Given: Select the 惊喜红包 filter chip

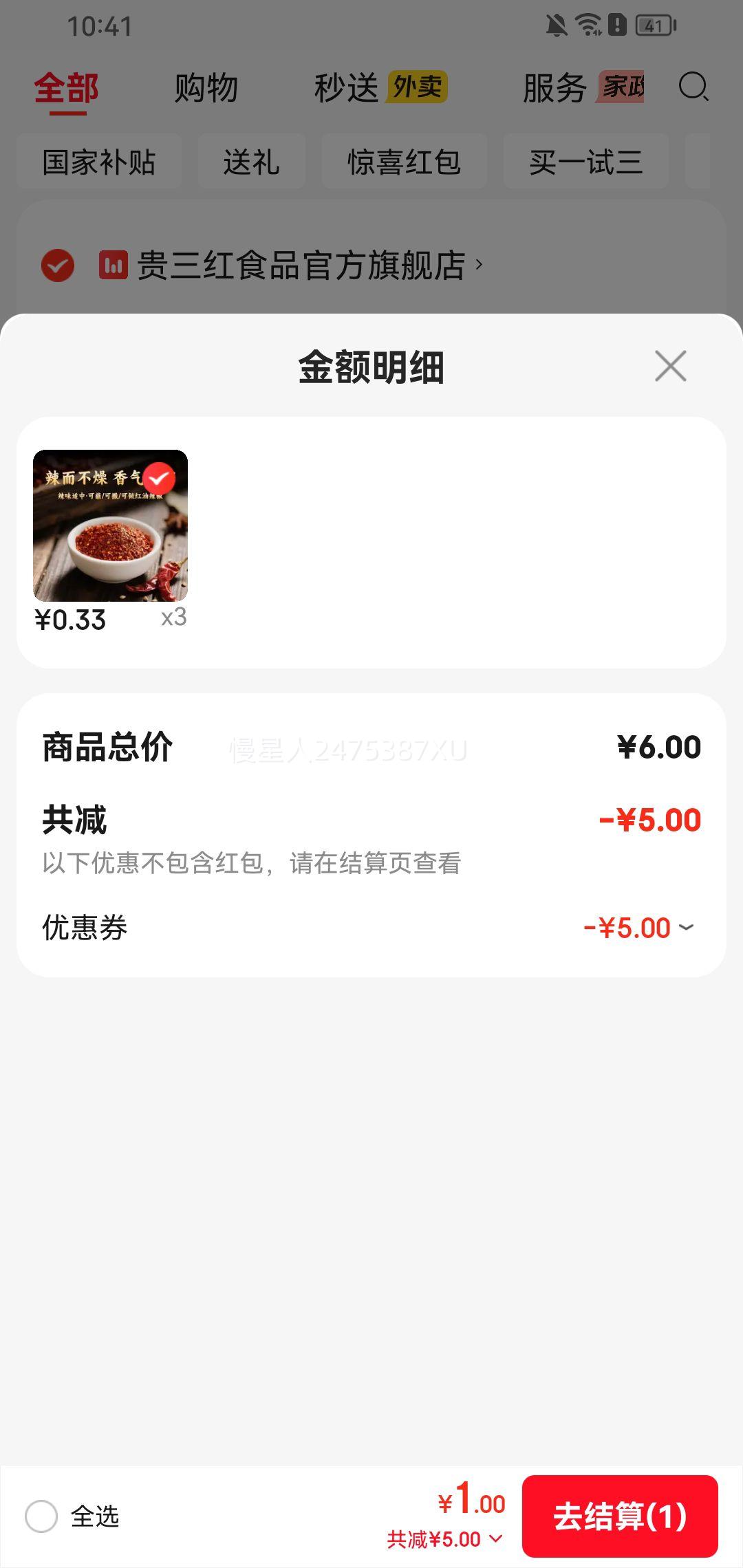Looking at the screenshot, I should point(404,161).
